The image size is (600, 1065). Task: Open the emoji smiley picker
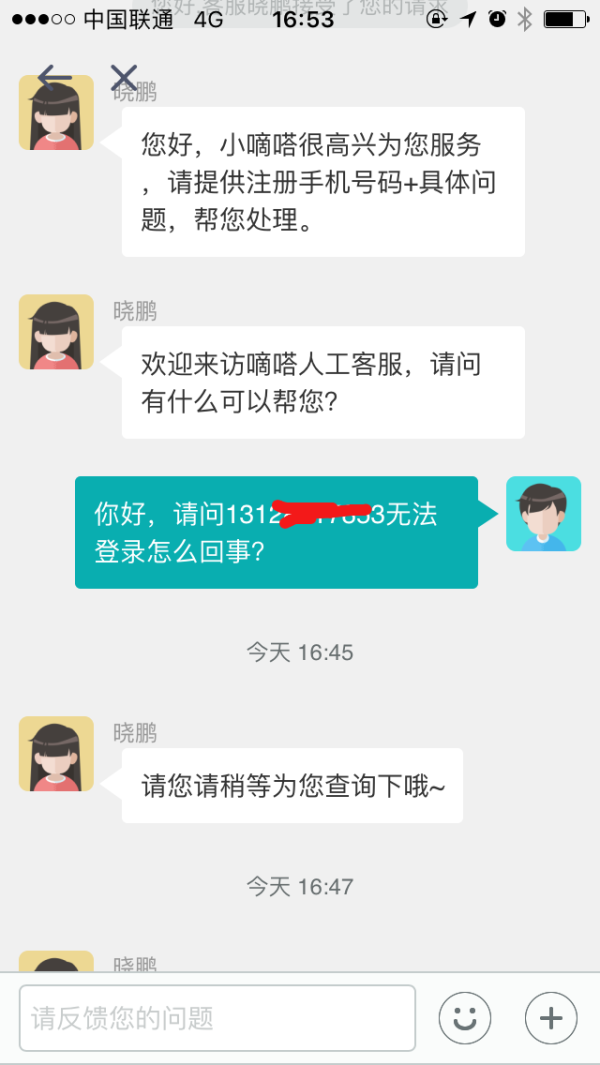pyautogui.click(x=465, y=1018)
